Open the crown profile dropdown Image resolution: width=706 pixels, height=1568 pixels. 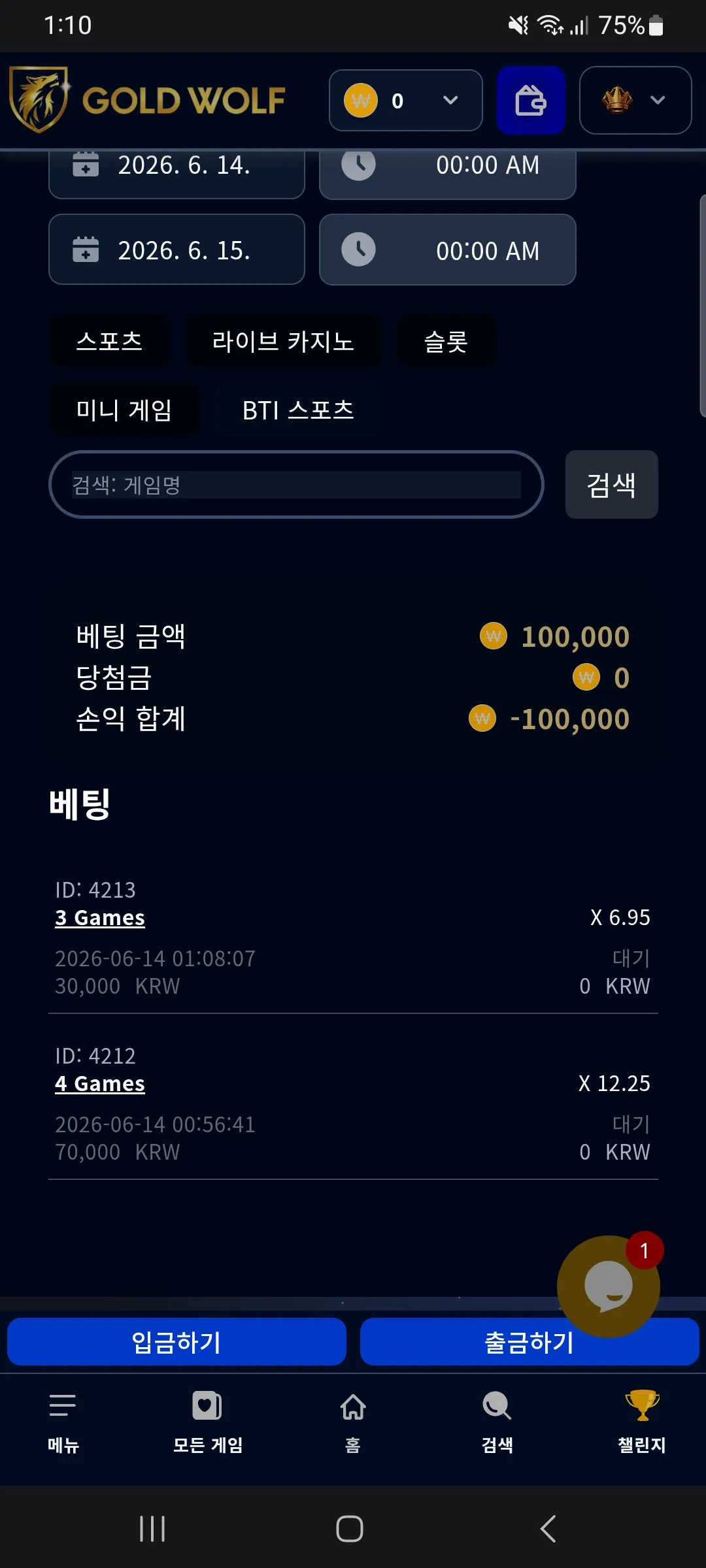(x=635, y=101)
